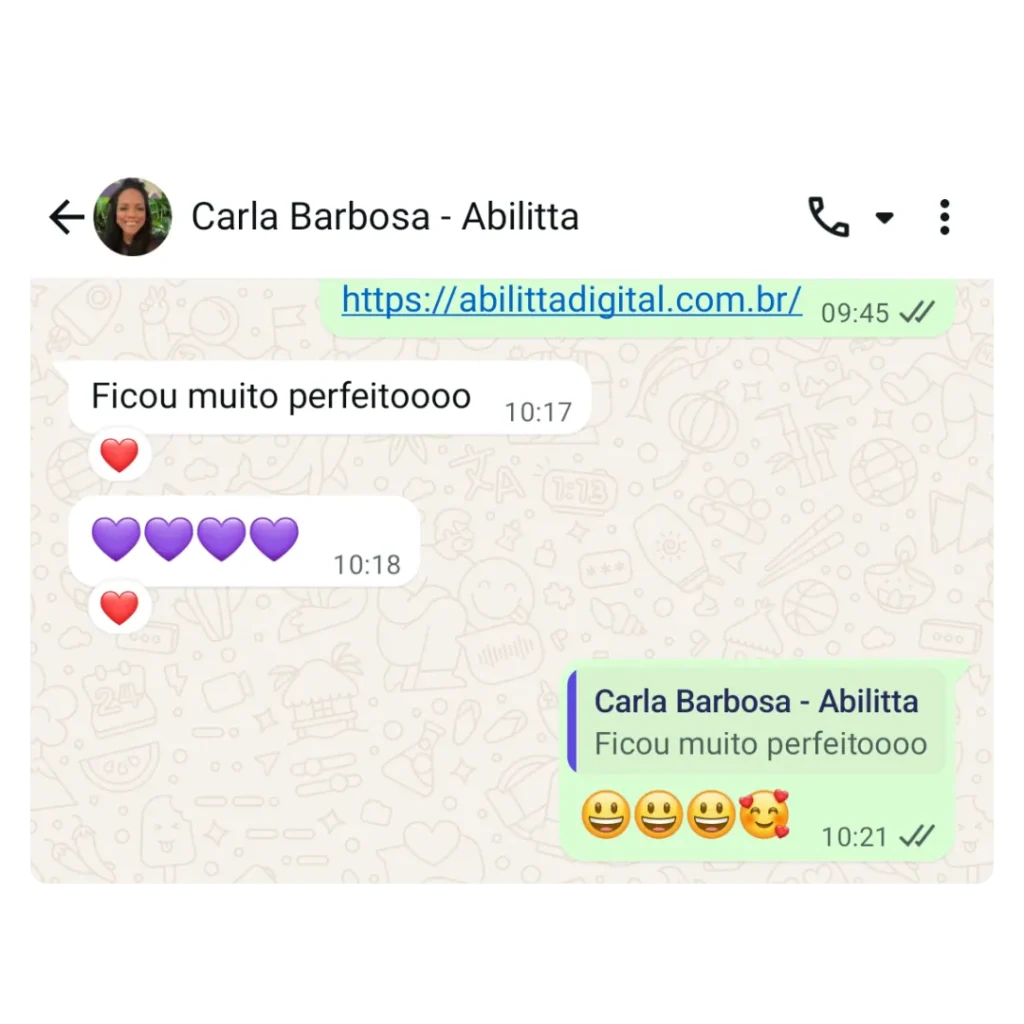Viewport: 1024px width, 1024px height.
Task: Start a voice call with Carla
Action: (x=828, y=217)
